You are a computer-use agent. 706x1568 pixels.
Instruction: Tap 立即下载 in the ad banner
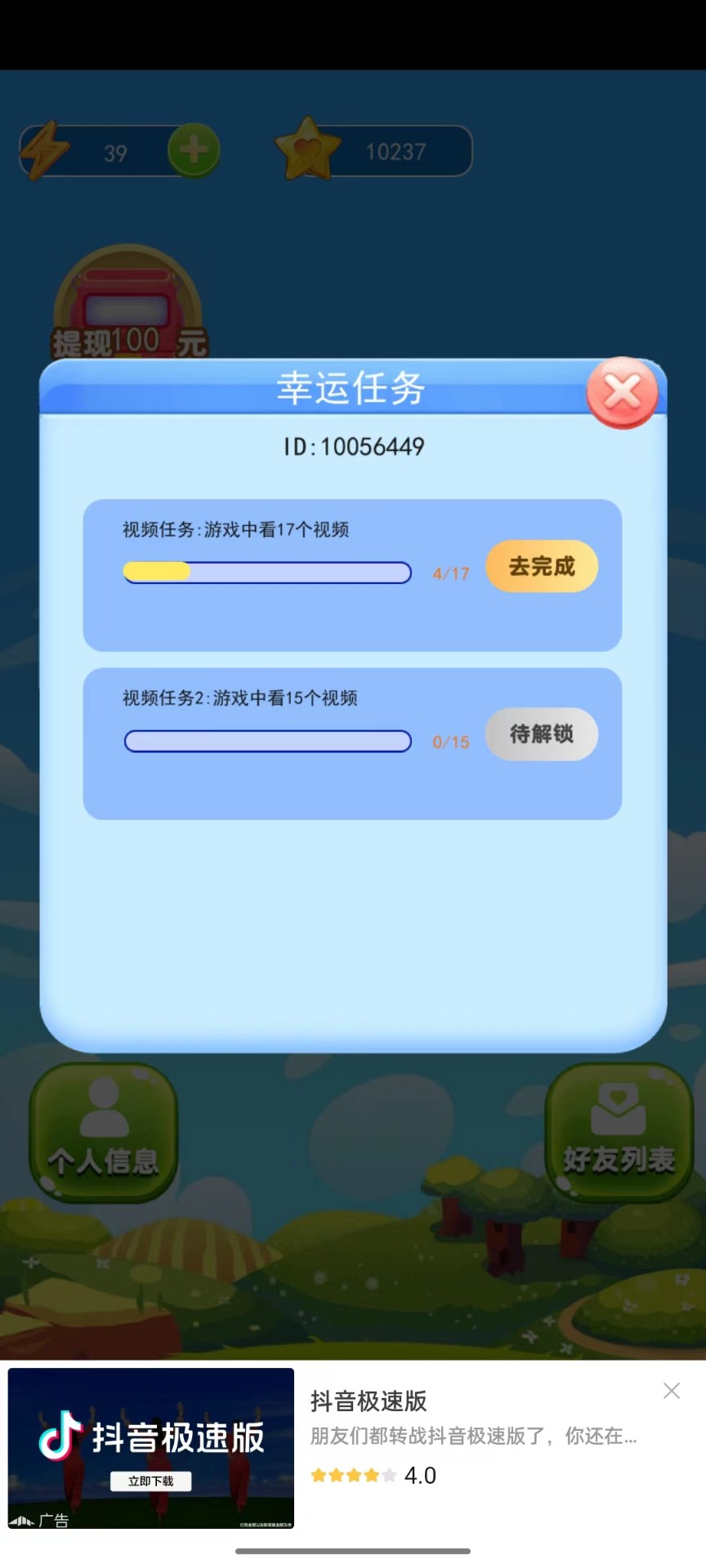(151, 1481)
